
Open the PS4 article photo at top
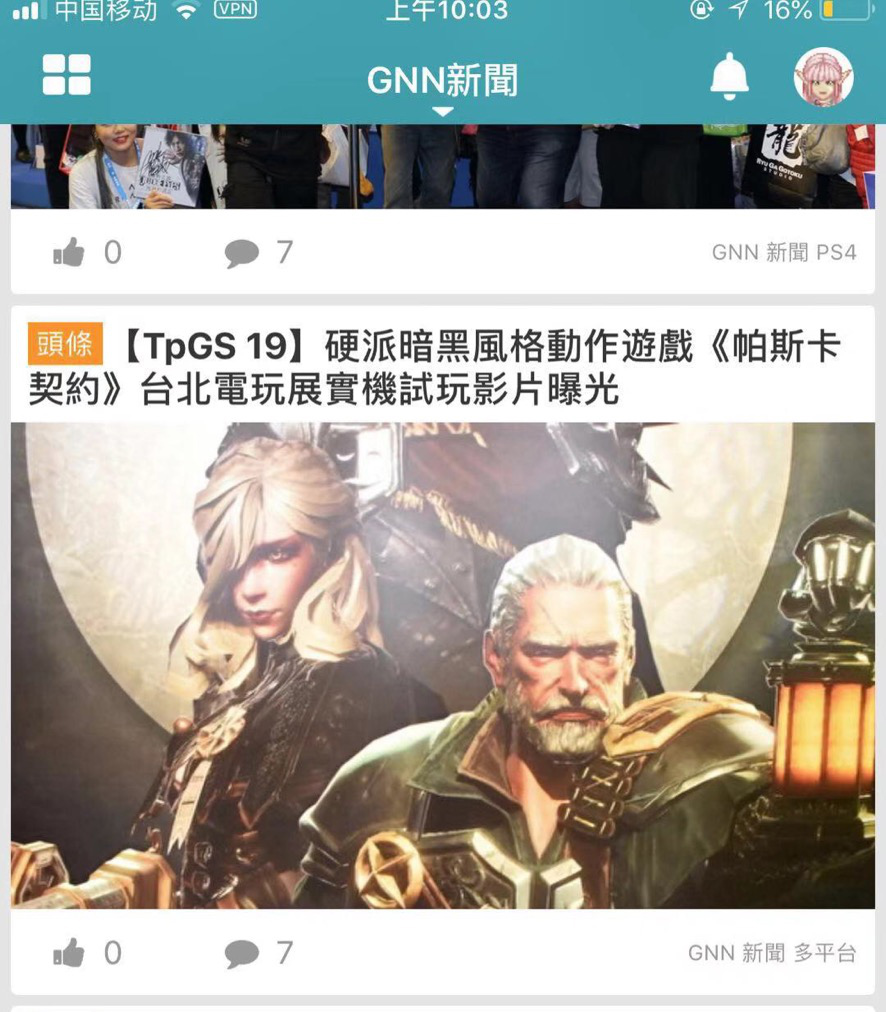pos(443,166)
